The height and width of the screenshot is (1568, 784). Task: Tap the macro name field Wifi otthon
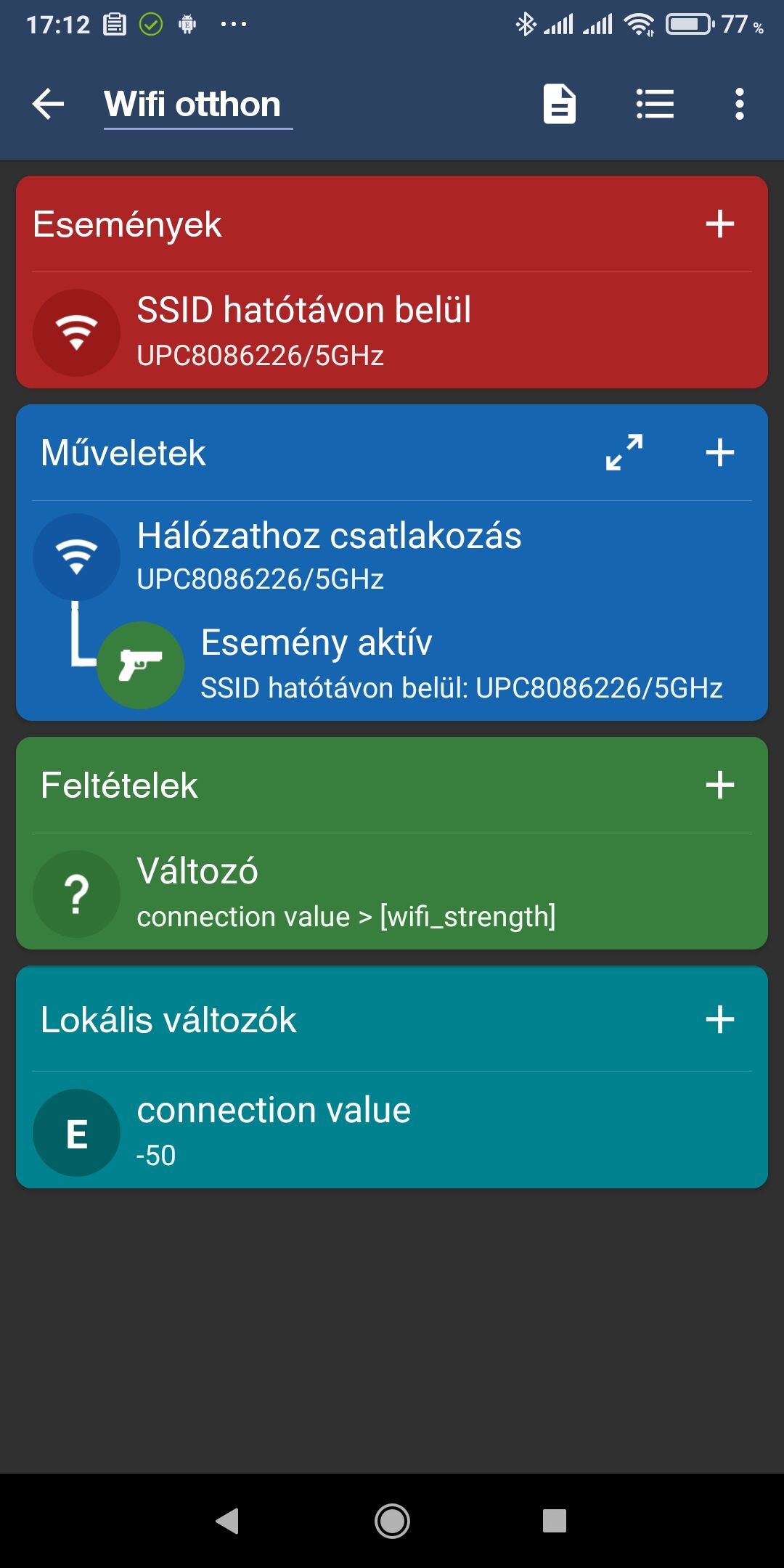point(197,105)
